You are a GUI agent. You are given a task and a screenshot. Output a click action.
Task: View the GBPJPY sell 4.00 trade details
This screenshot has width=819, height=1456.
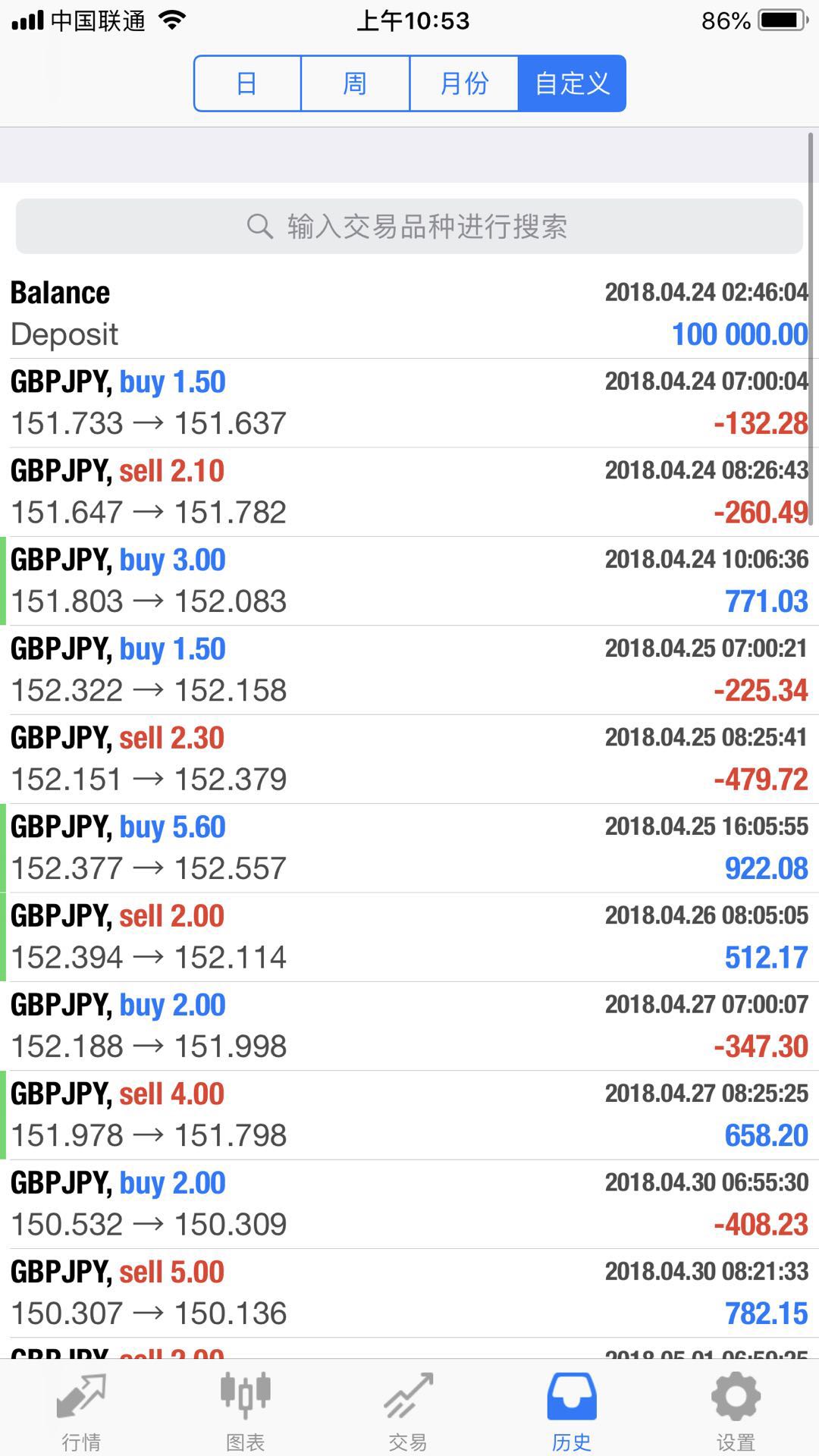(x=409, y=1115)
